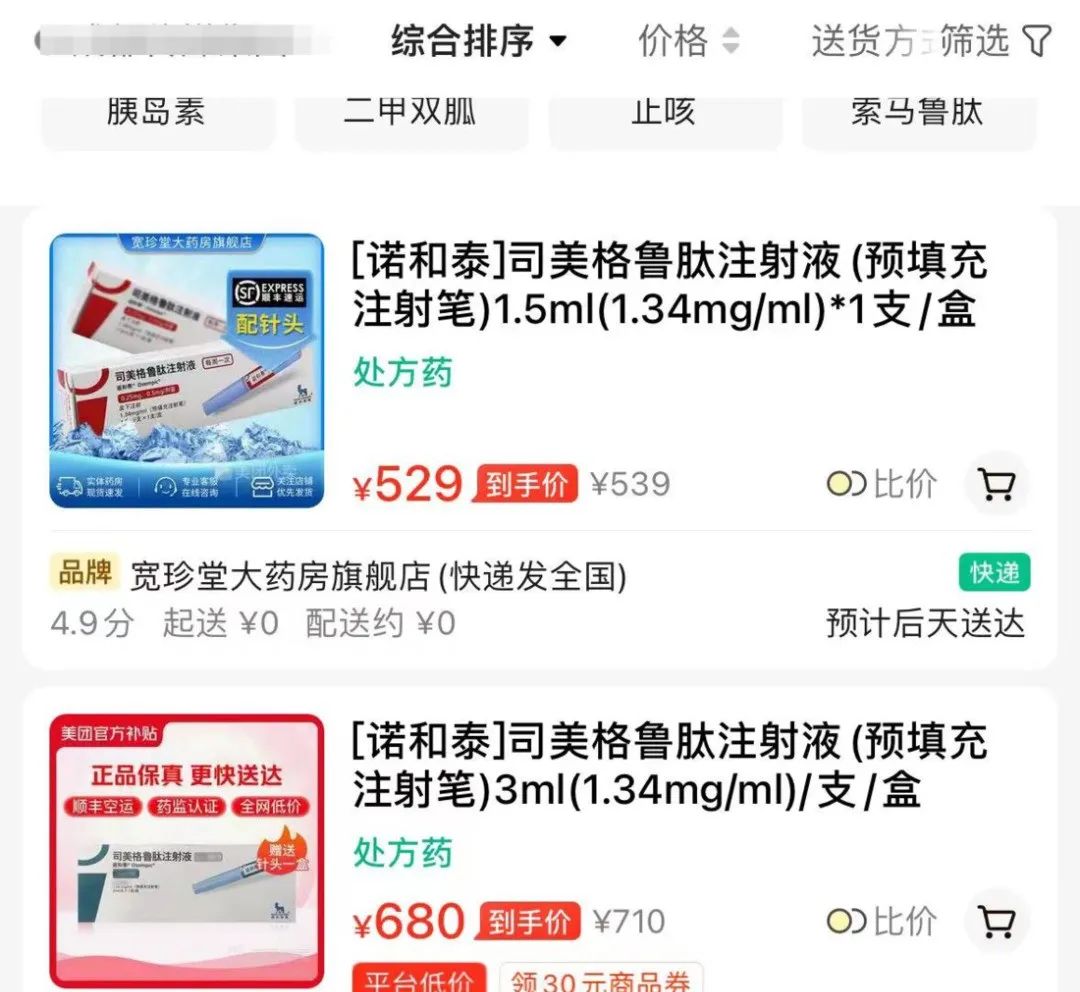Image resolution: width=1080 pixels, height=992 pixels.
Task: Sort results by 价格
Action: [689, 41]
